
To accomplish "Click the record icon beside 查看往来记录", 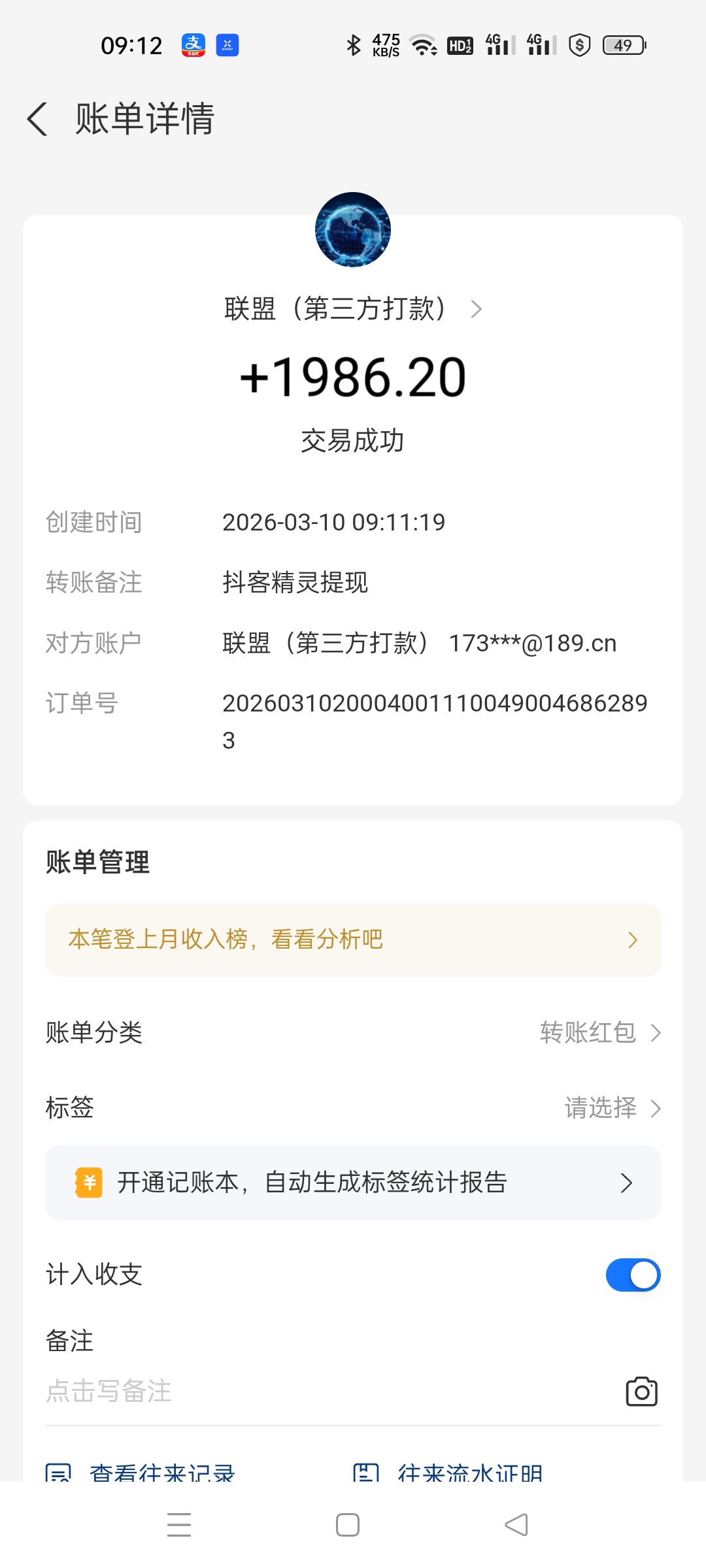I will [x=59, y=1473].
